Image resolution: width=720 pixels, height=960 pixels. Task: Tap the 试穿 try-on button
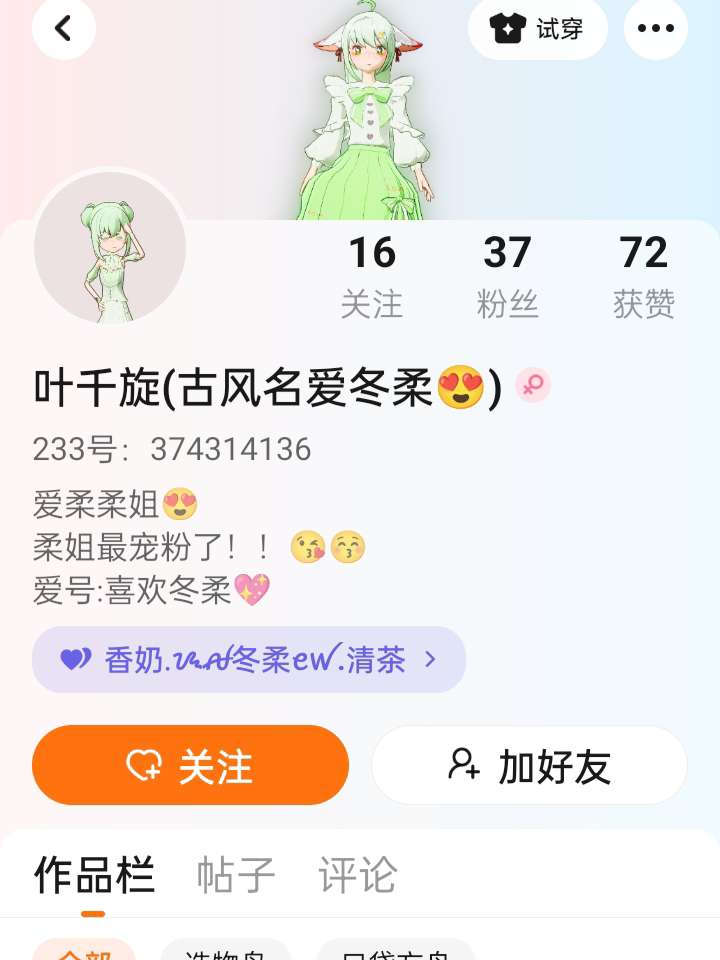[x=538, y=28]
